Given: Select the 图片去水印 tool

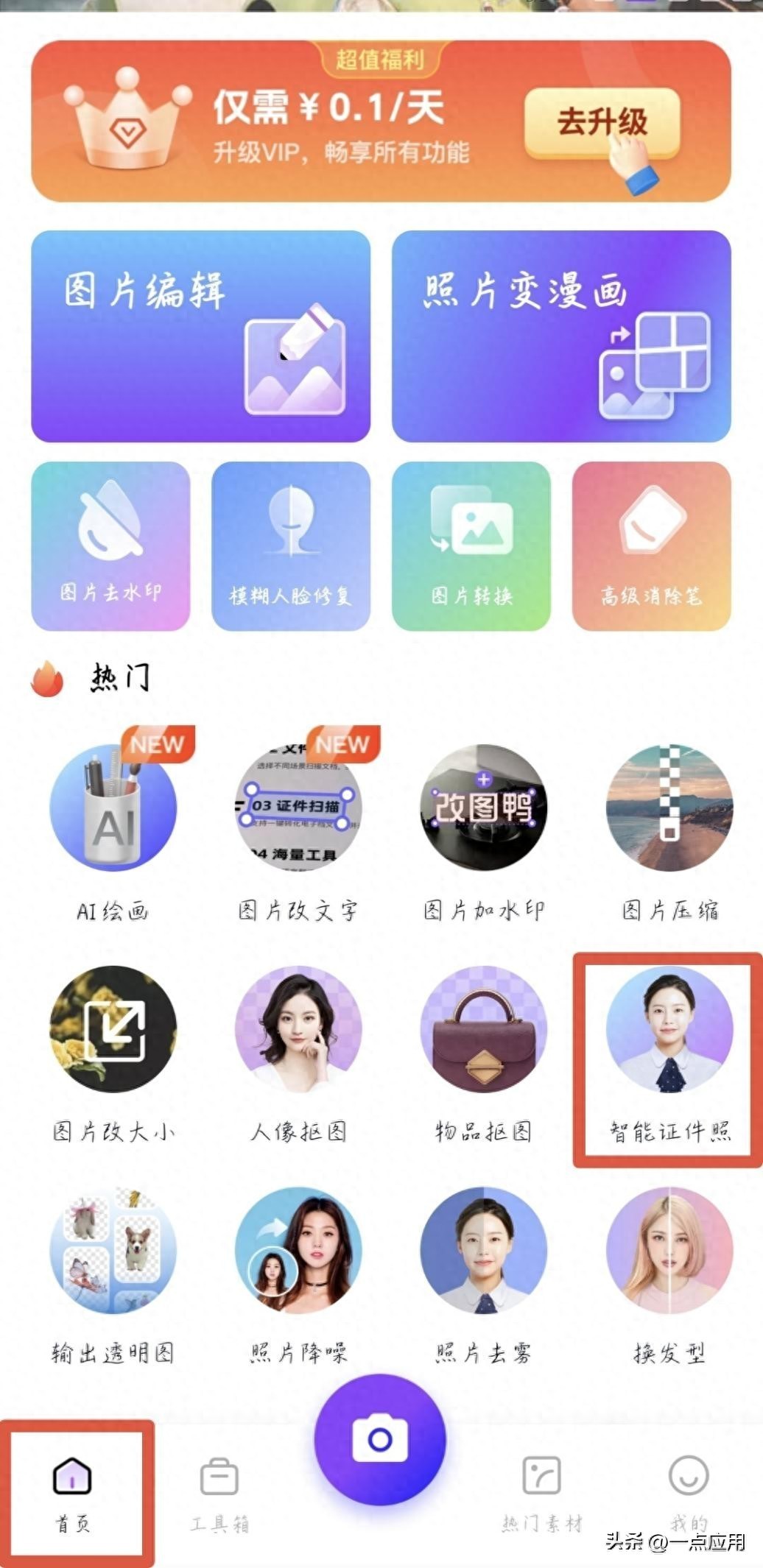Looking at the screenshot, I should tap(110, 546).
